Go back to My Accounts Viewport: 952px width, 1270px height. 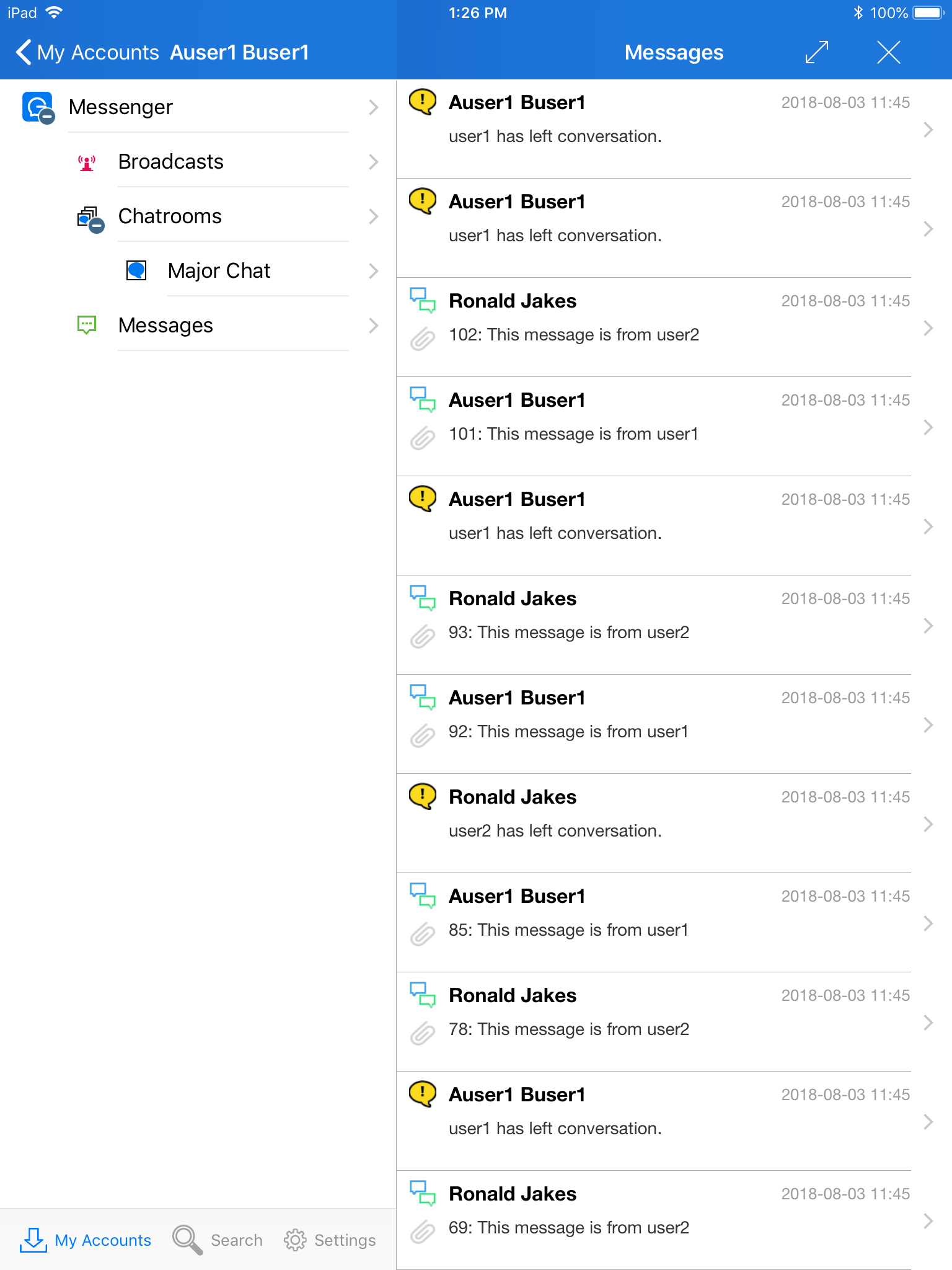coord(87,53)
